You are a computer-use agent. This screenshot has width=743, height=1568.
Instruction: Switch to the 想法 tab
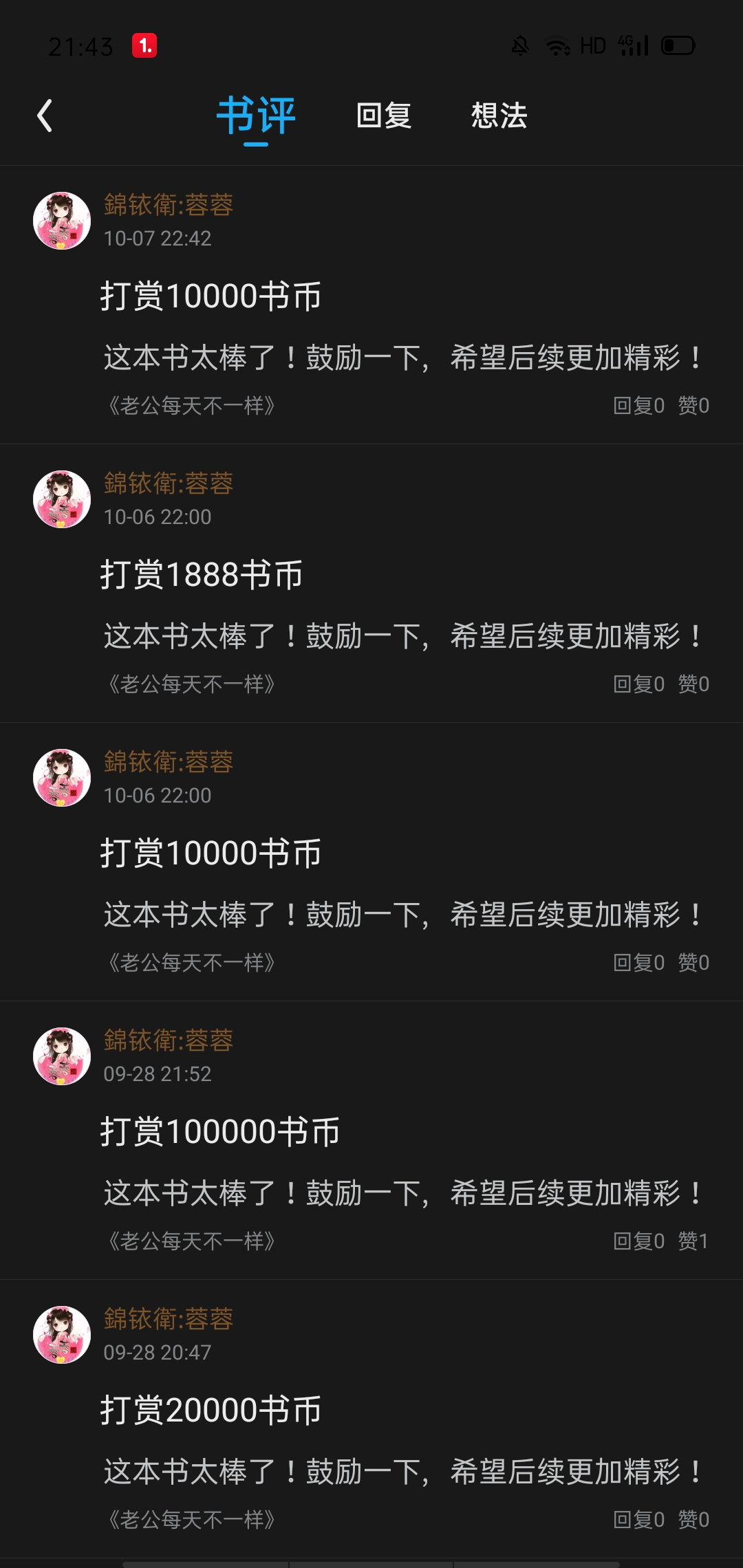[x=499, y=116]
